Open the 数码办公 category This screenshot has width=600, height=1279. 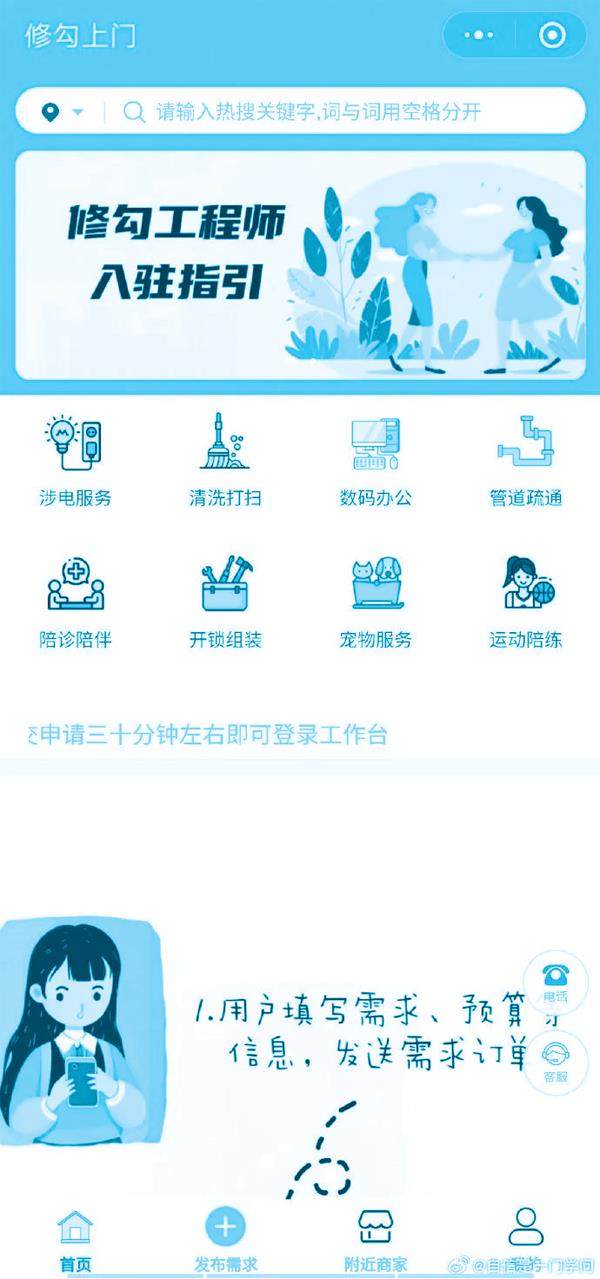(x=375, y=460)
